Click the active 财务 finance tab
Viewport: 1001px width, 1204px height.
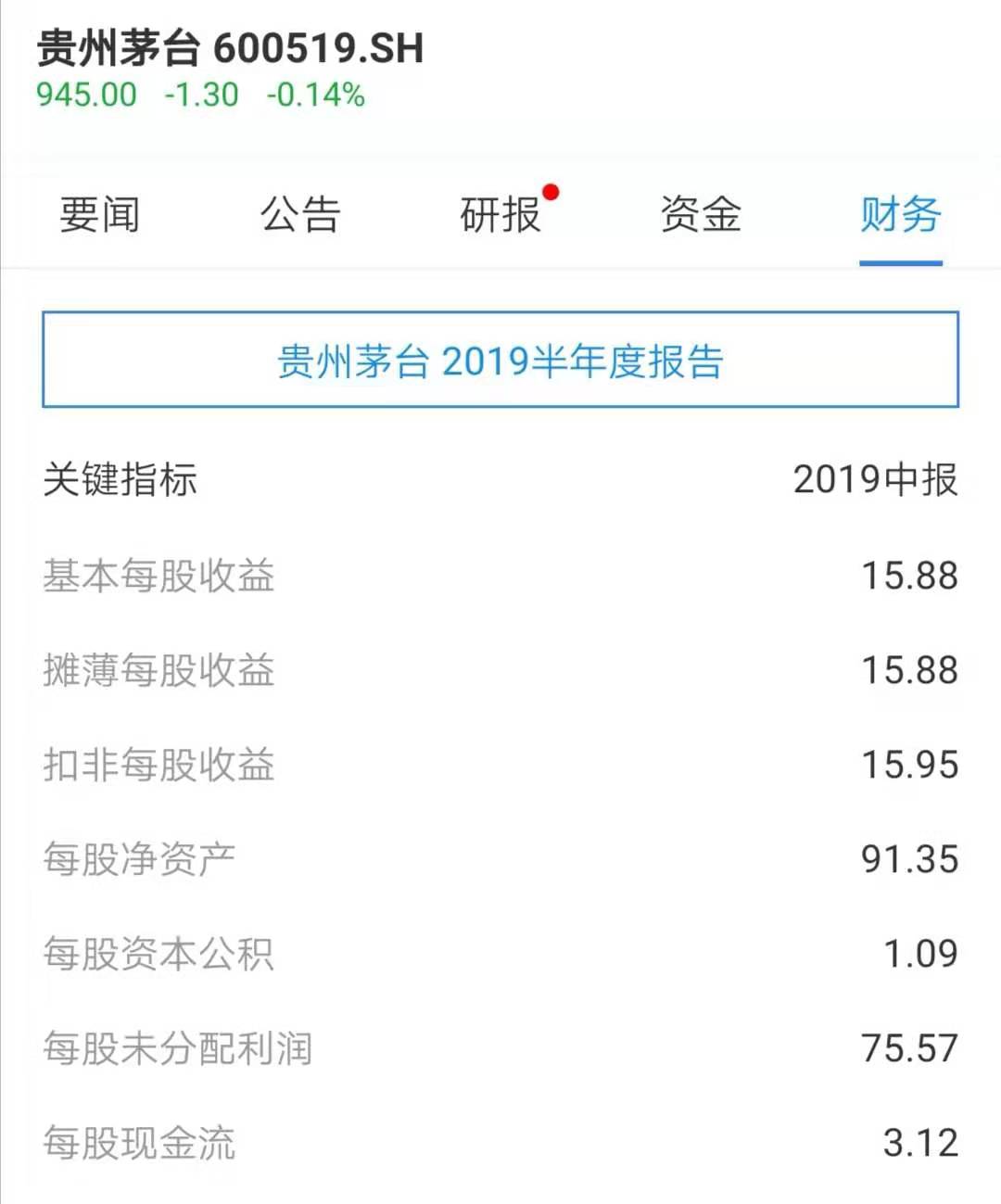[901, 214]
